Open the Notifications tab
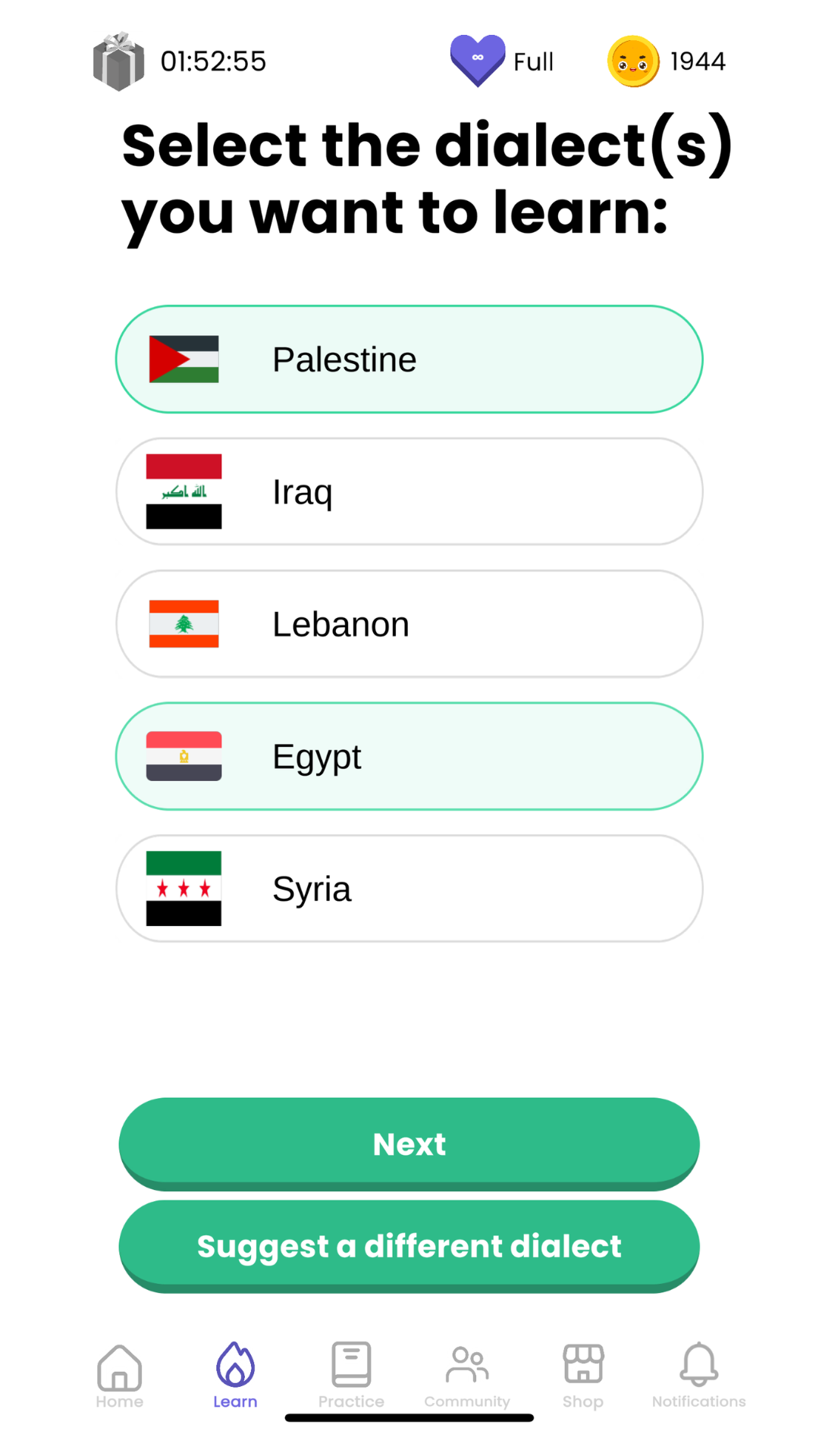The image size is (819, 1456). coord(698,1376)
